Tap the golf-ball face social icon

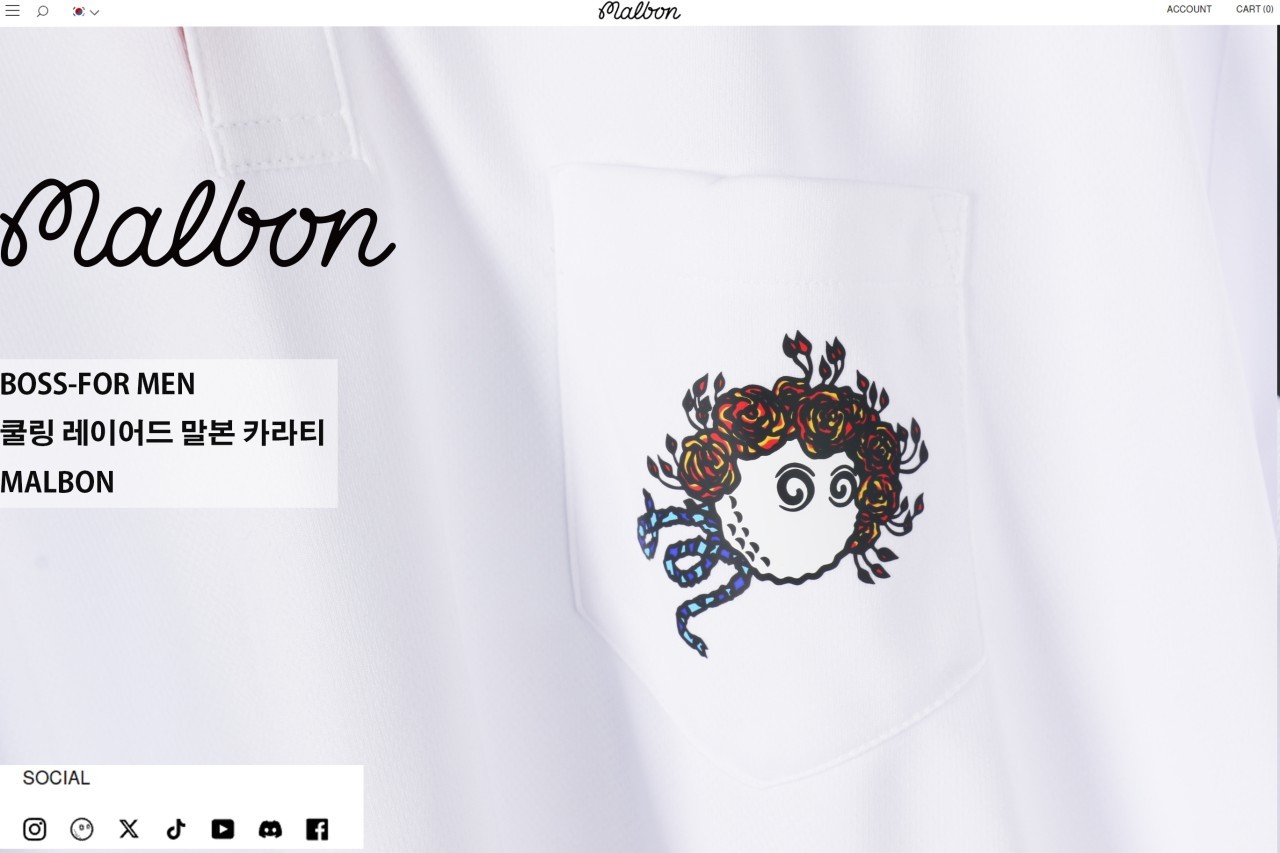coord(82,829)
